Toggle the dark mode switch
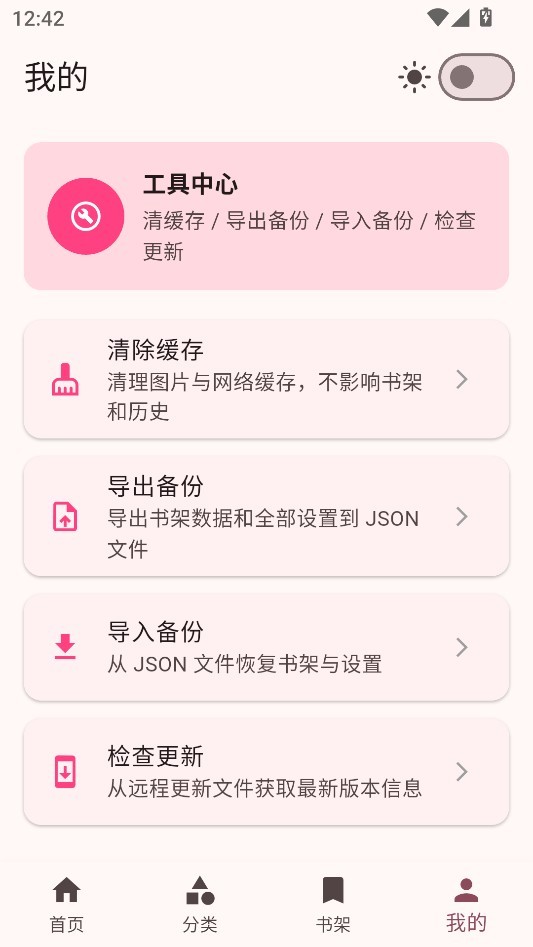The width and height of the screenshot is (533, 947). click(x=476, y=77)
